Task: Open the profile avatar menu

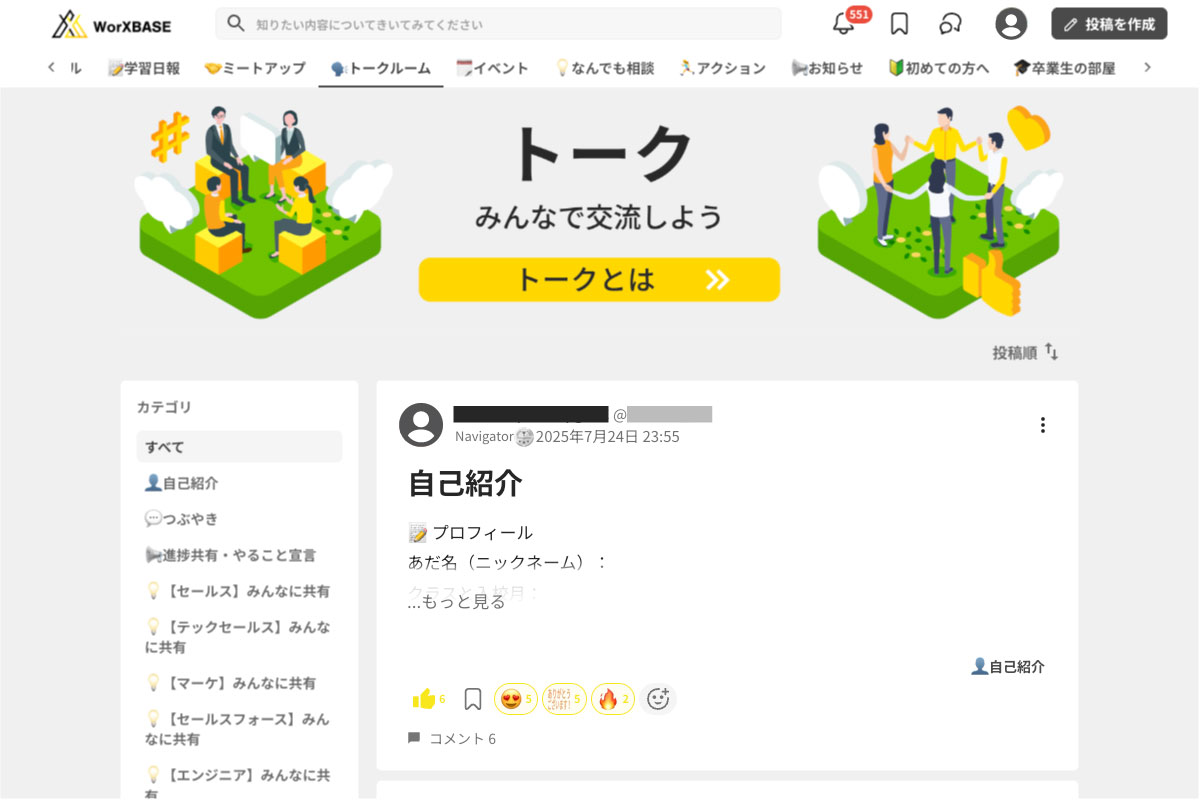Action: pyautogui.click(x=1011, y=24)
